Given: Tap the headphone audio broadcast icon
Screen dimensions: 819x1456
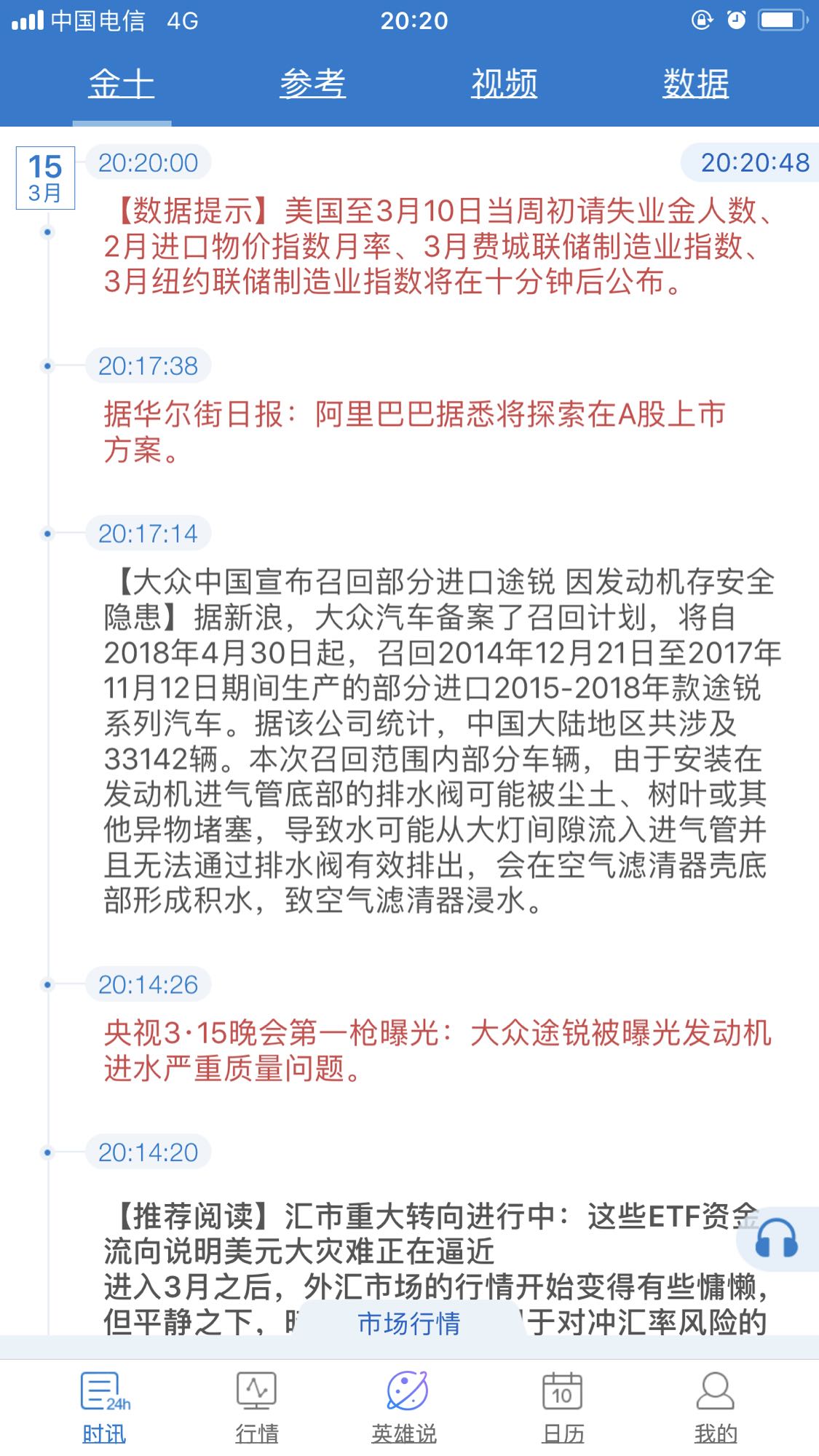Looking at the screenshot, I should [776, 1238].
